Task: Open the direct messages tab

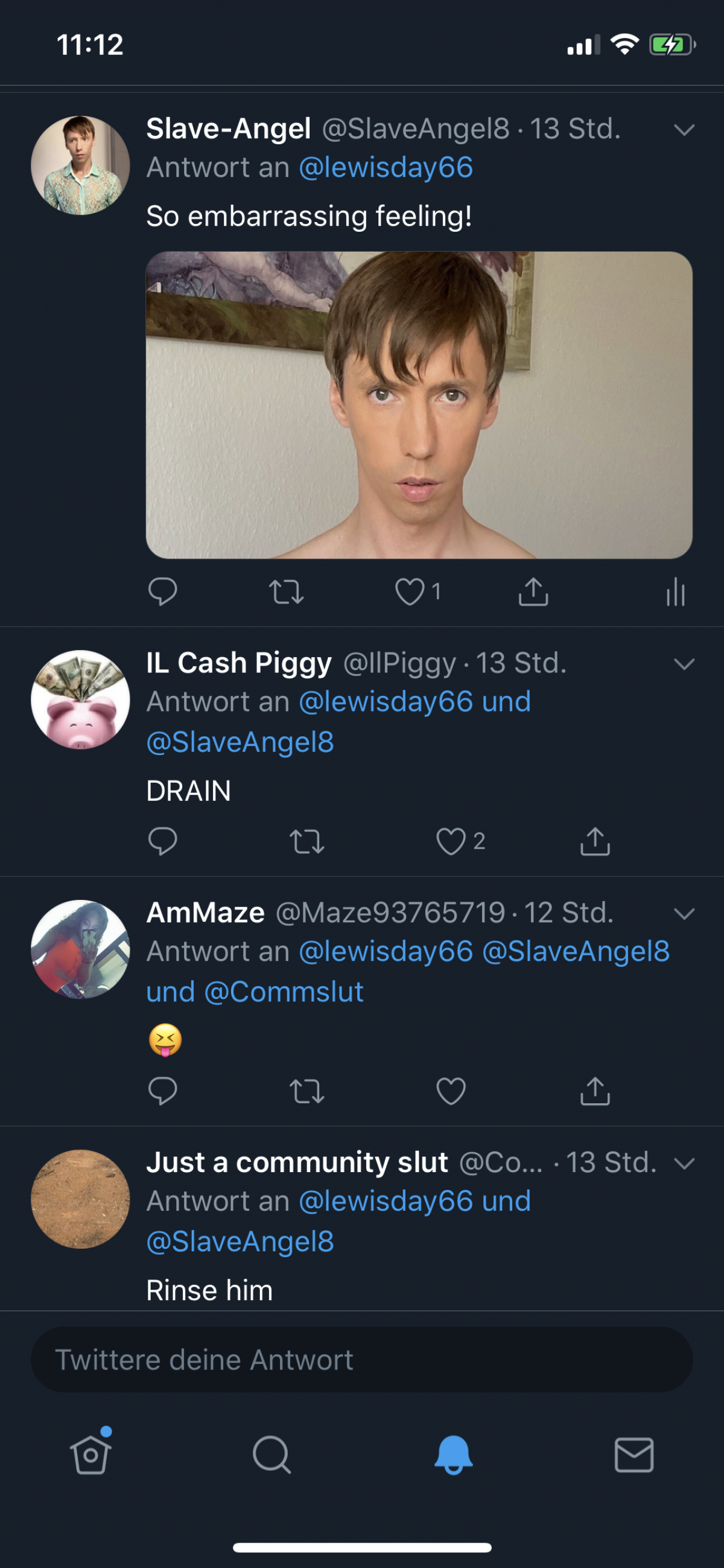Action: tap(634, 1455)
